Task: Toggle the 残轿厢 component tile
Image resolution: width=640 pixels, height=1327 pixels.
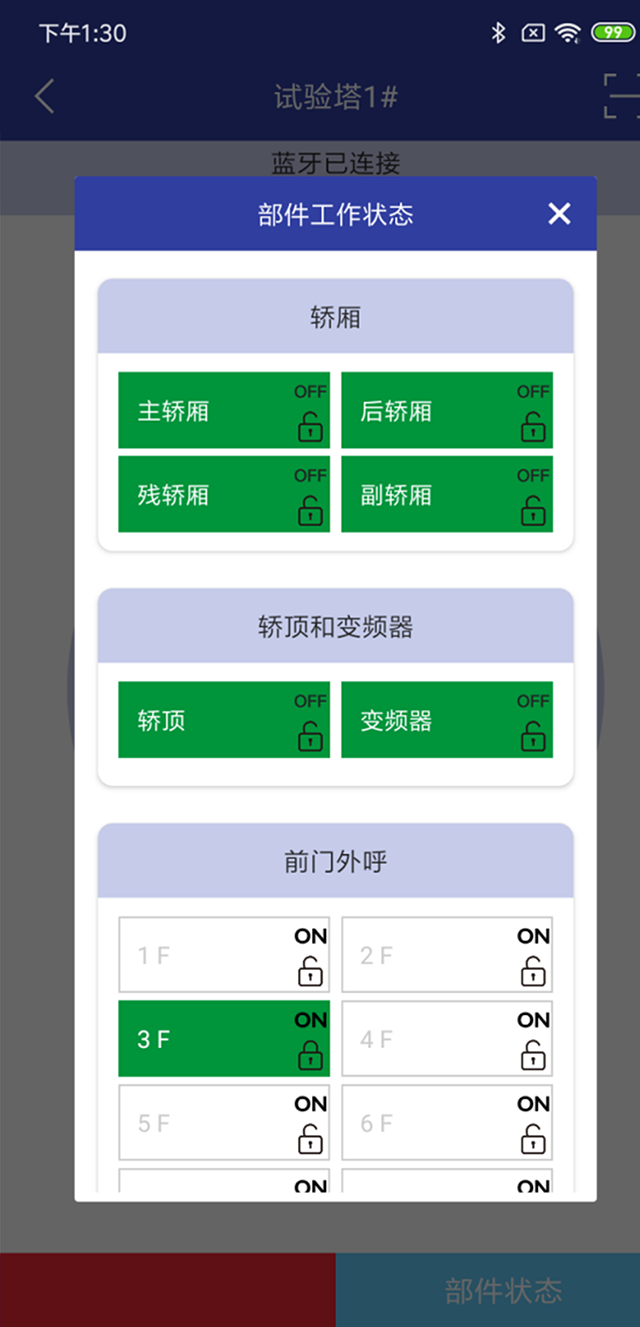Action: 224,494
